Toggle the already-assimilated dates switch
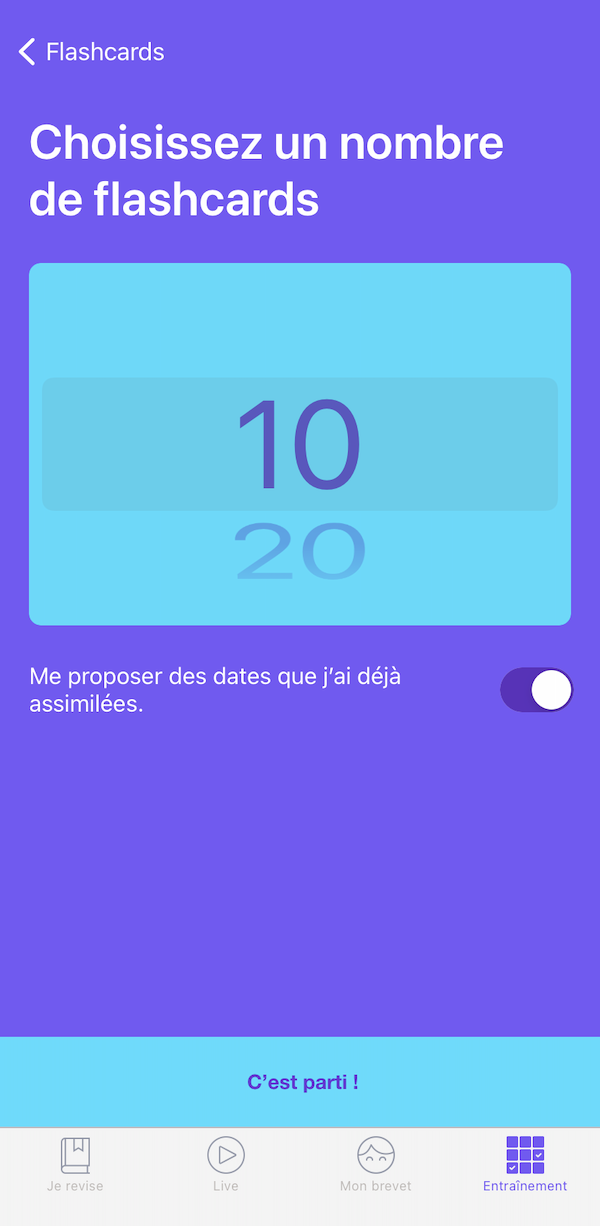The width and height of the screenshot is (600, 1226). (x=536, y=690)
